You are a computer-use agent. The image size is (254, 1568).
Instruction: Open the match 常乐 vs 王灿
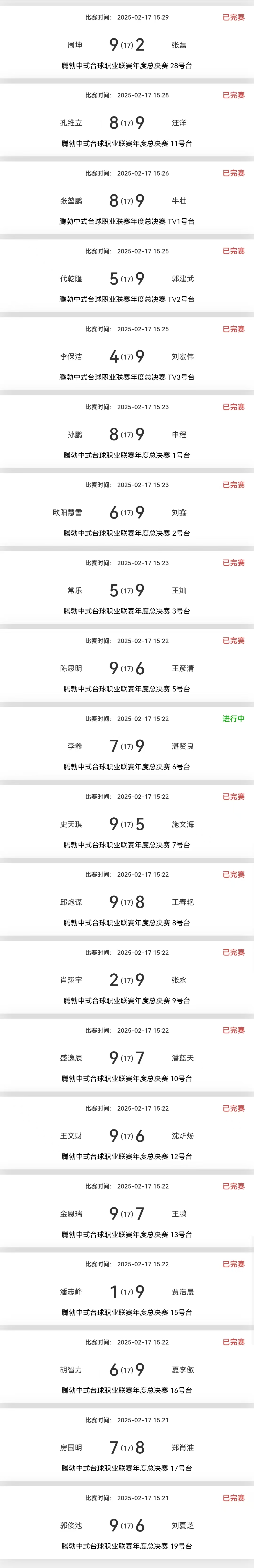pyautogui.click(x=127, y=590)
